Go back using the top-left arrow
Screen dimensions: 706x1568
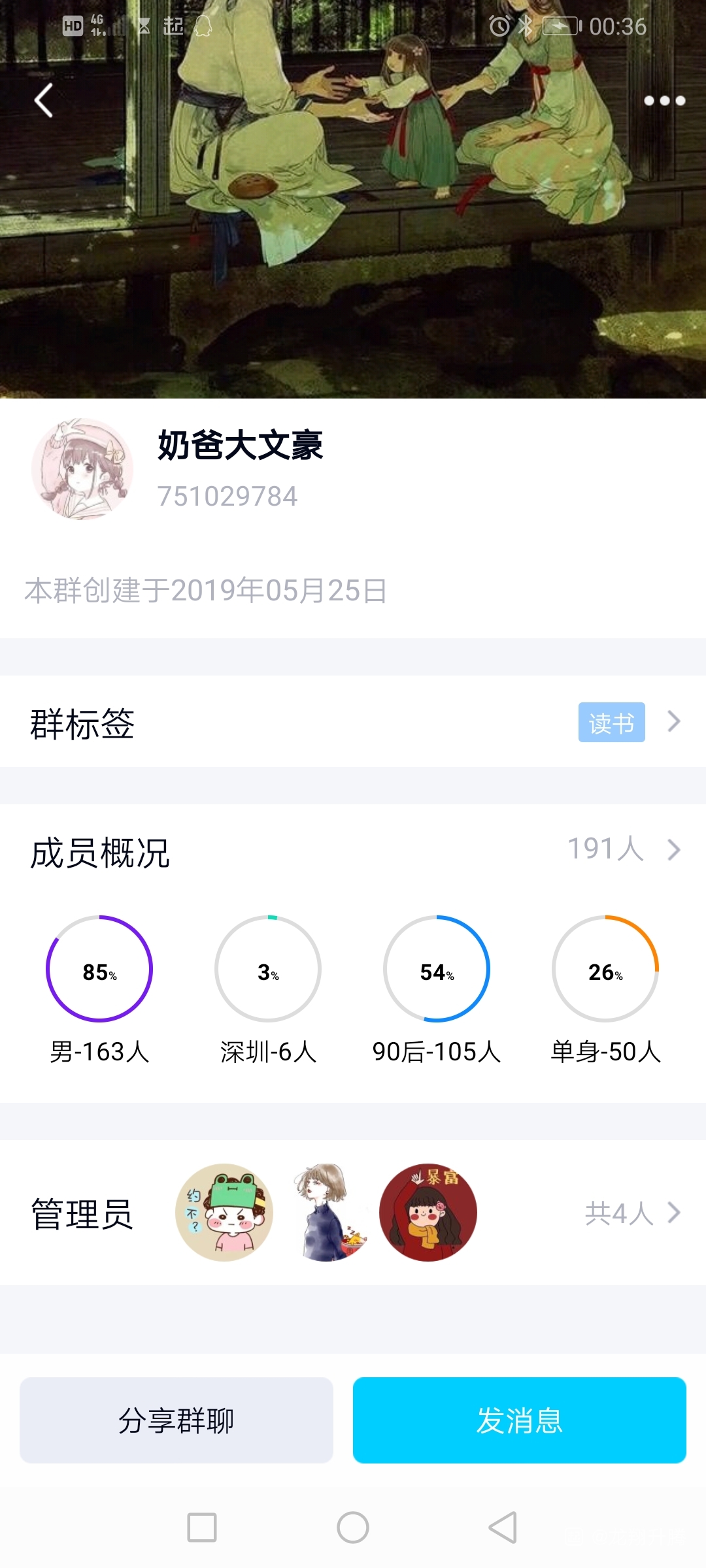coord(44,101)
